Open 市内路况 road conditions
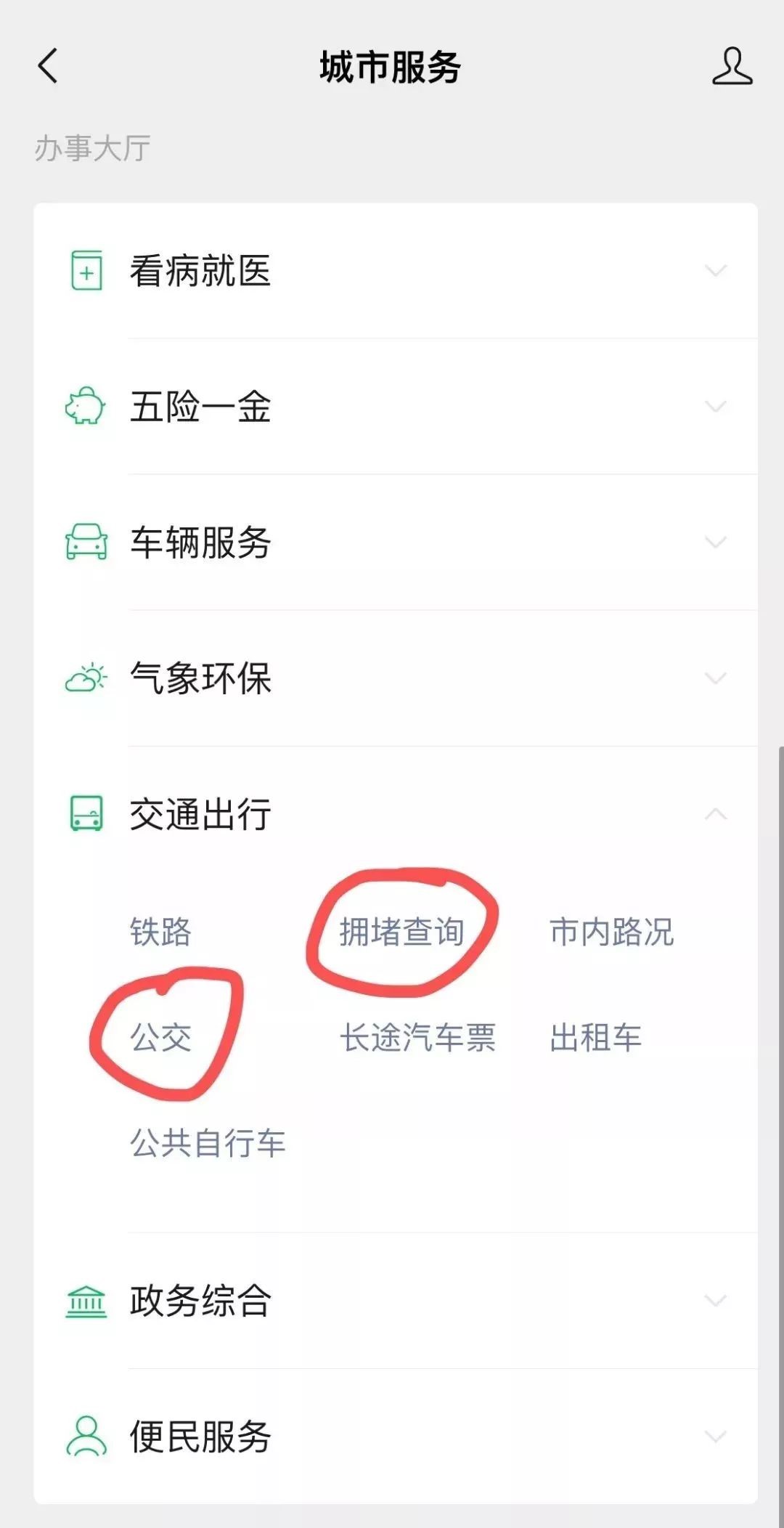The height and width of the screenshot is (1528, 784). [611, 932]
